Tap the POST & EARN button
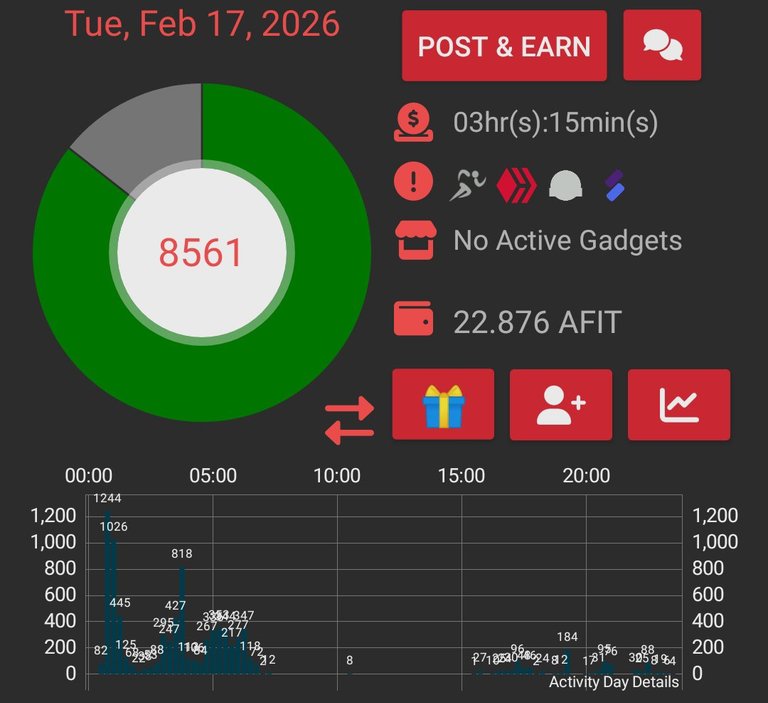Image resolution: width=768 pixels, height=703 pixels. pos(504,46)
